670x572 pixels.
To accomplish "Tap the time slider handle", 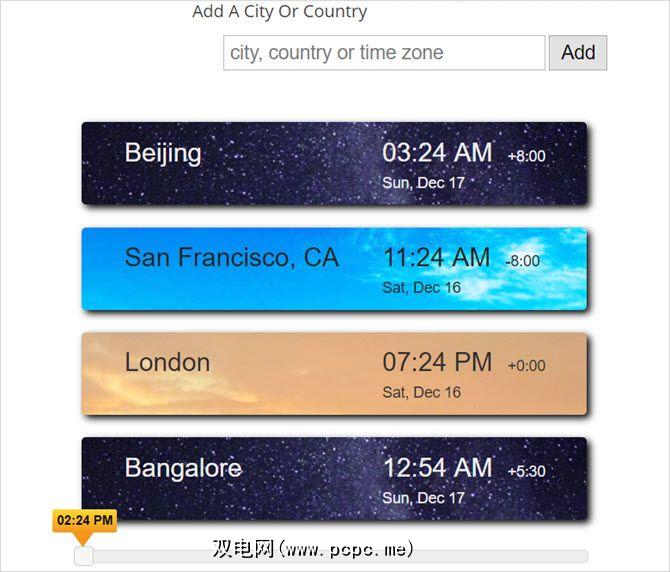I will coord(85,555).
